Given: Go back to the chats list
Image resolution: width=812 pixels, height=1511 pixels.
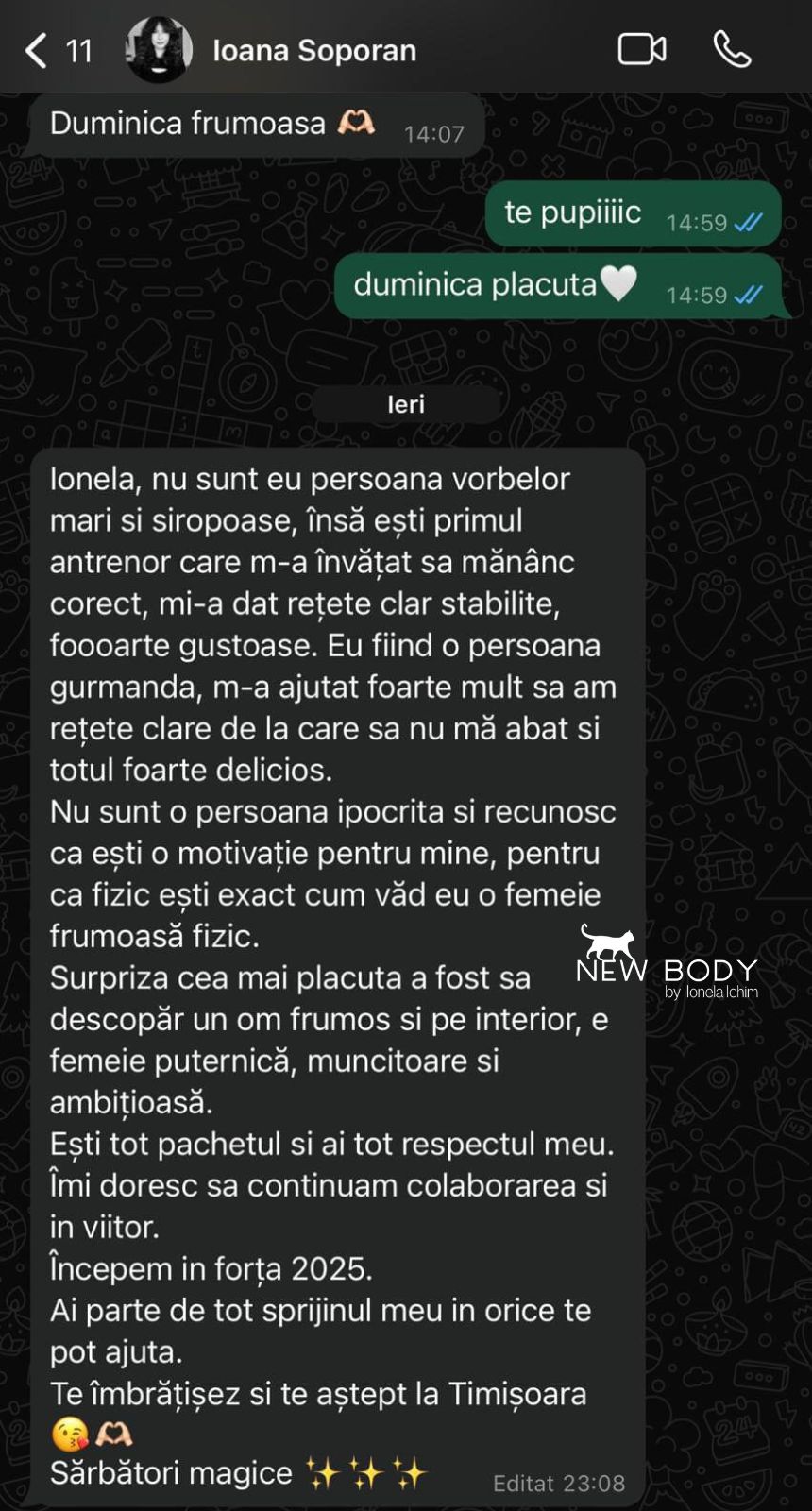Looking at the screenshot, I should tap(36, 50).
